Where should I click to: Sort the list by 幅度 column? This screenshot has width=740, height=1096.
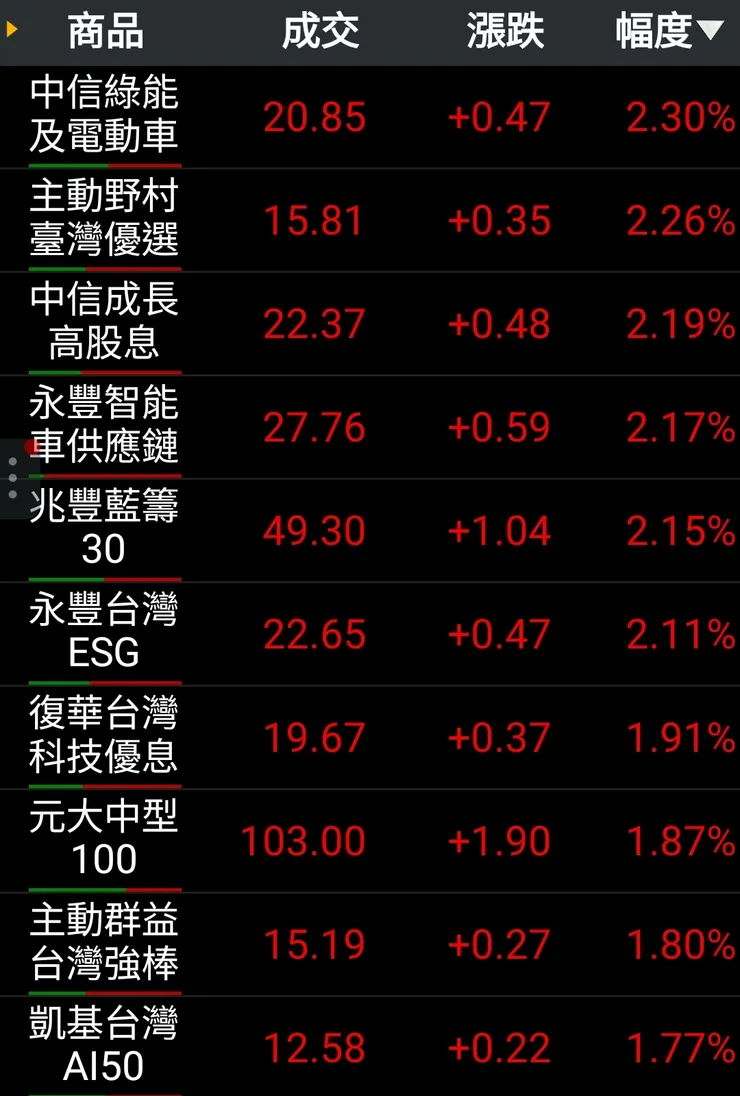(x=668, y=32)
